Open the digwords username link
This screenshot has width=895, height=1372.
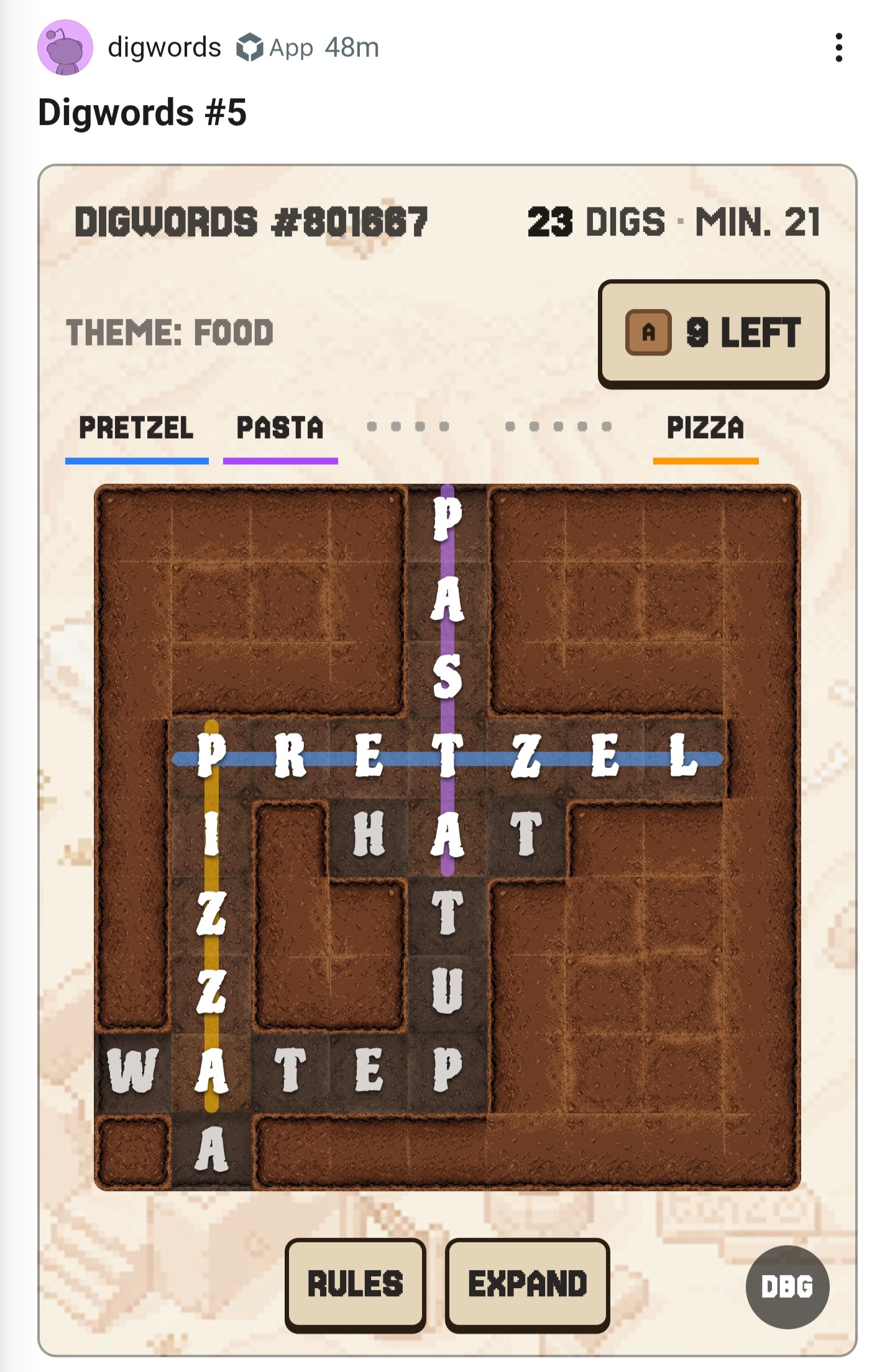165,47
